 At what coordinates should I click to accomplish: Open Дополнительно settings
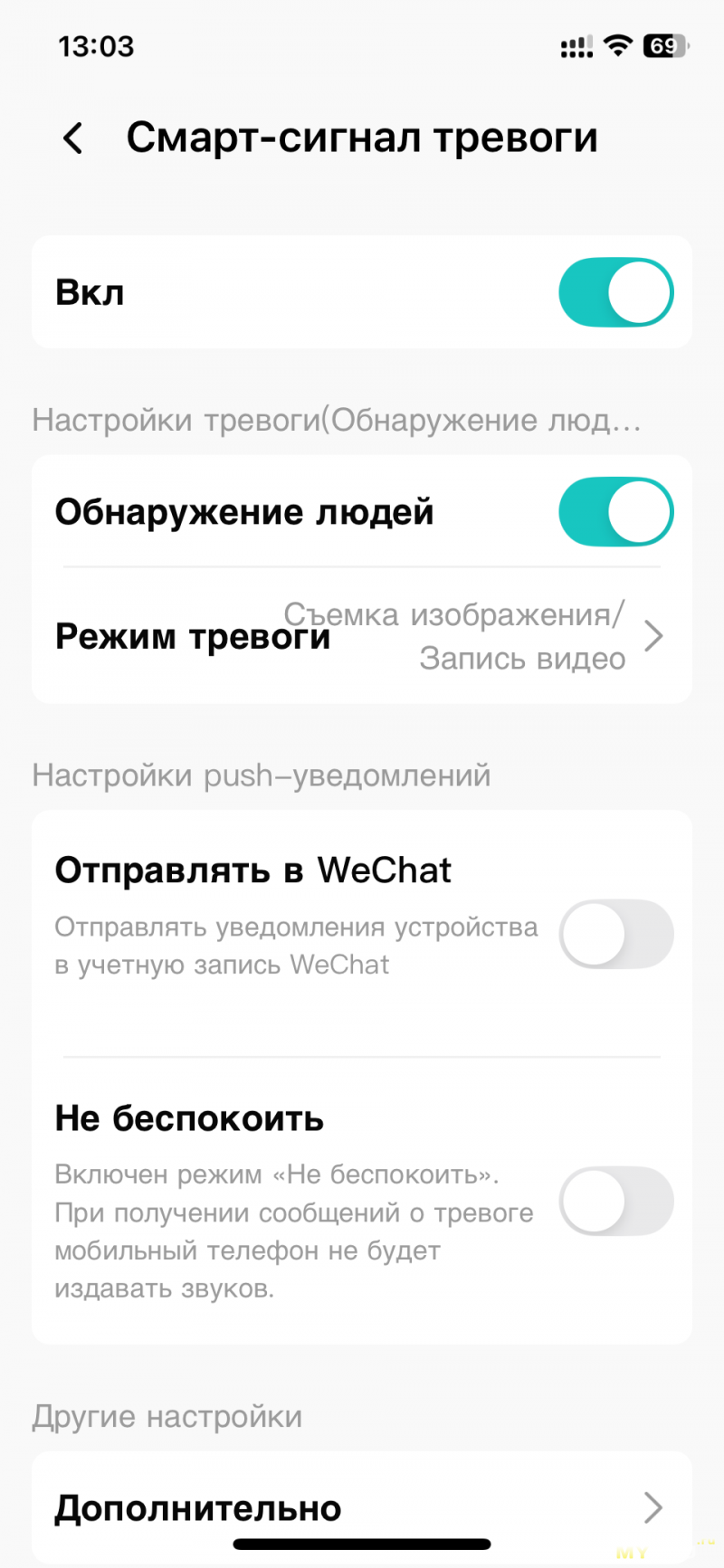362,1508
